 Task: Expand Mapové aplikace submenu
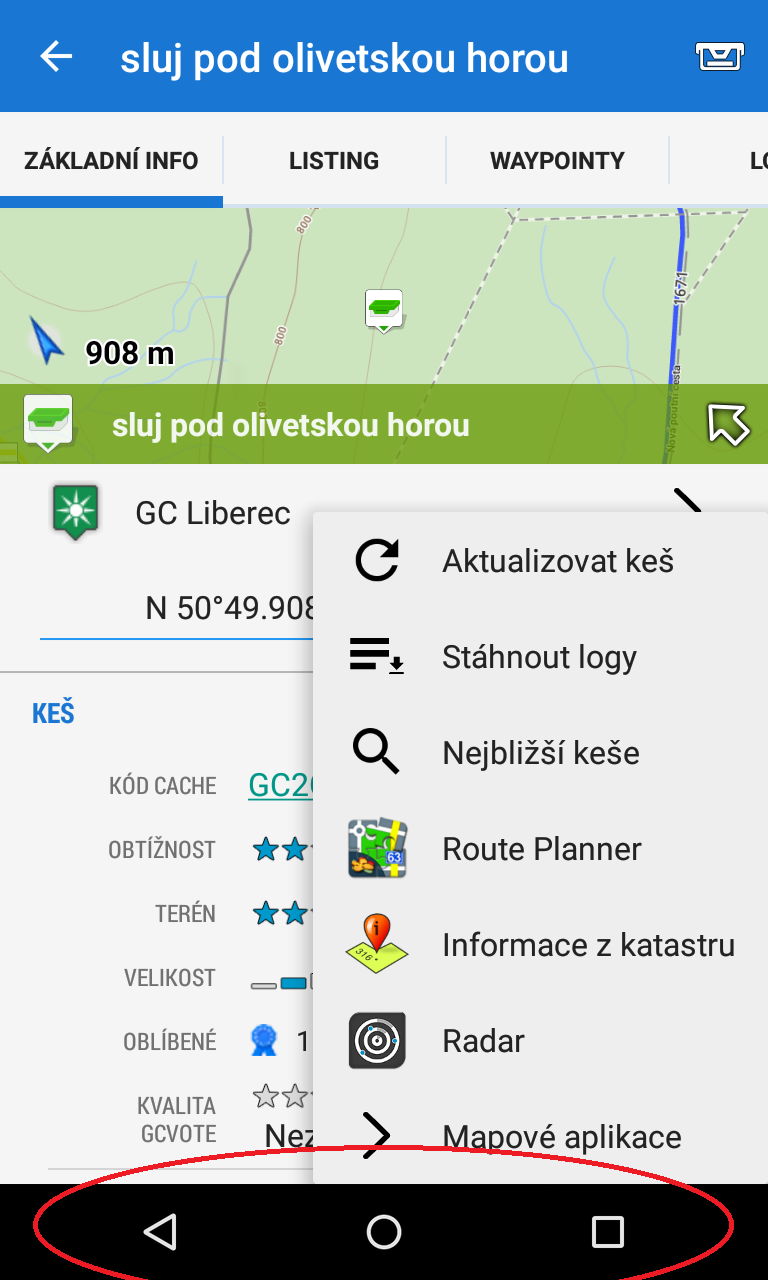[x=540, y=1137]
